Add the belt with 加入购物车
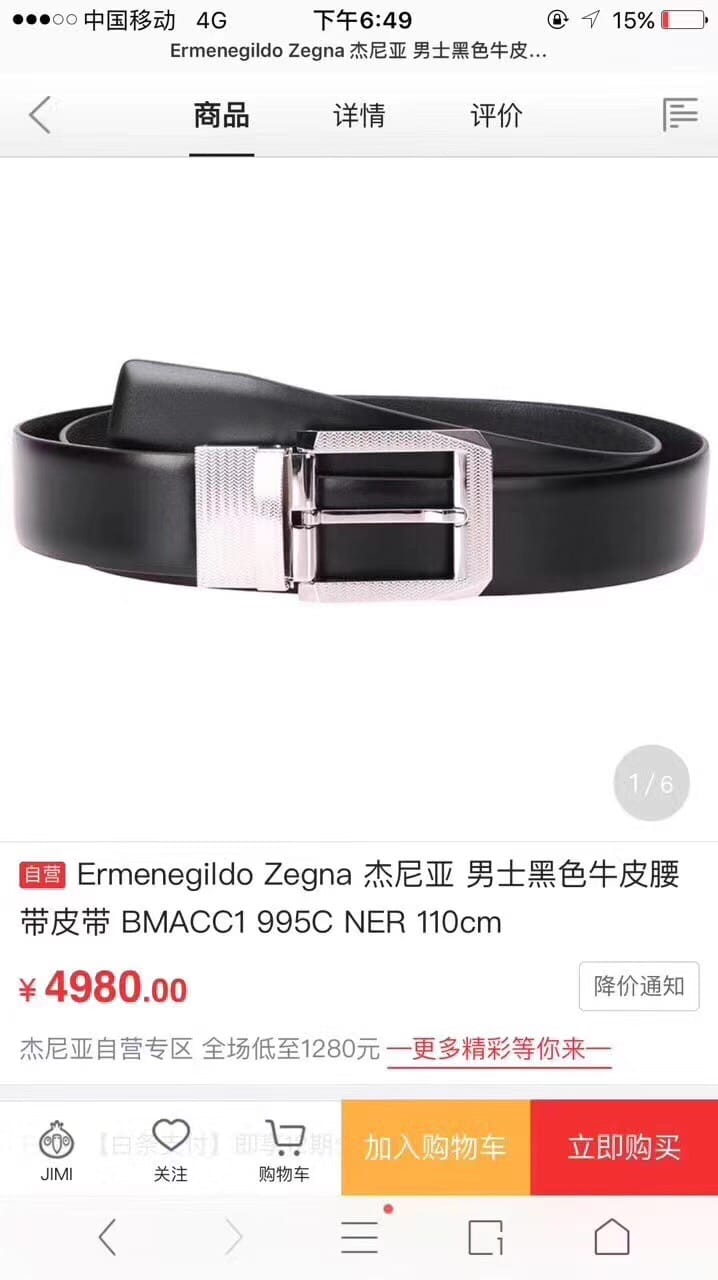This screenshot has height=1280, width=718. point(435,1148)
